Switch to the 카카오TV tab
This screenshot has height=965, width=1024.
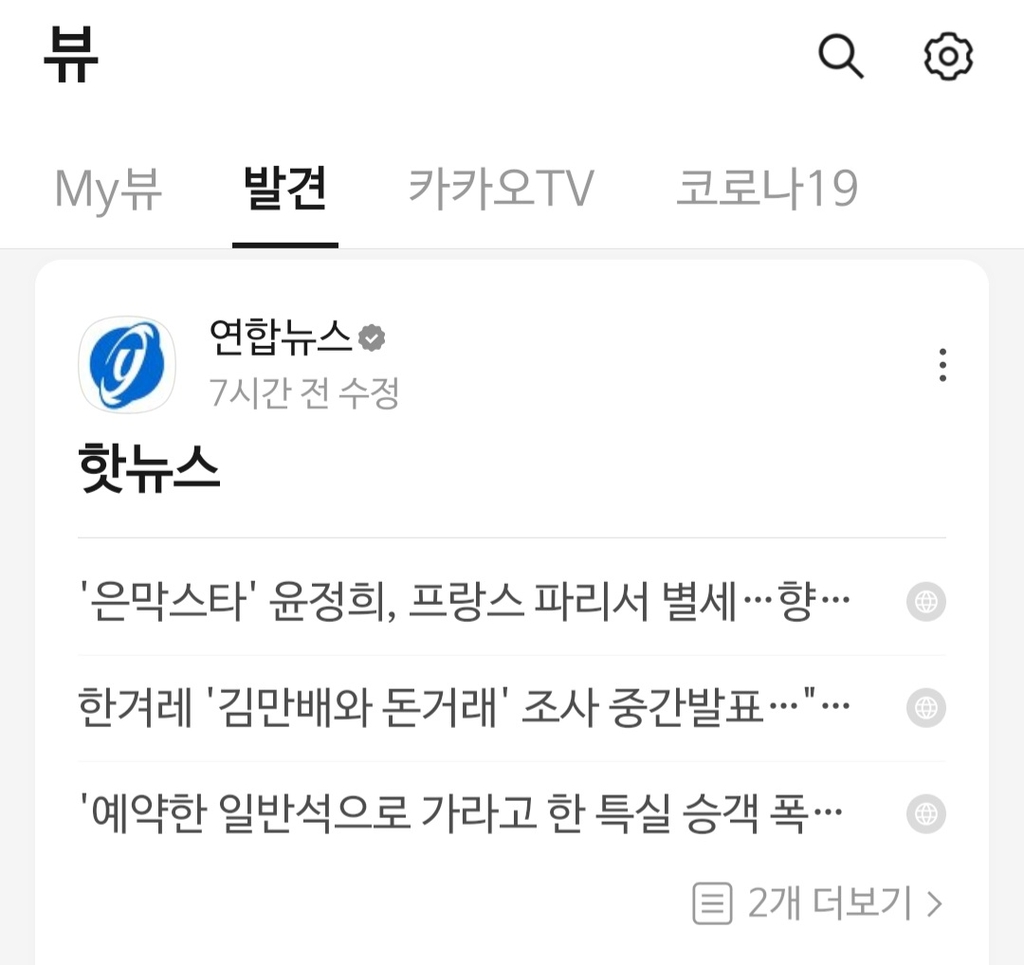coord(501,188)
